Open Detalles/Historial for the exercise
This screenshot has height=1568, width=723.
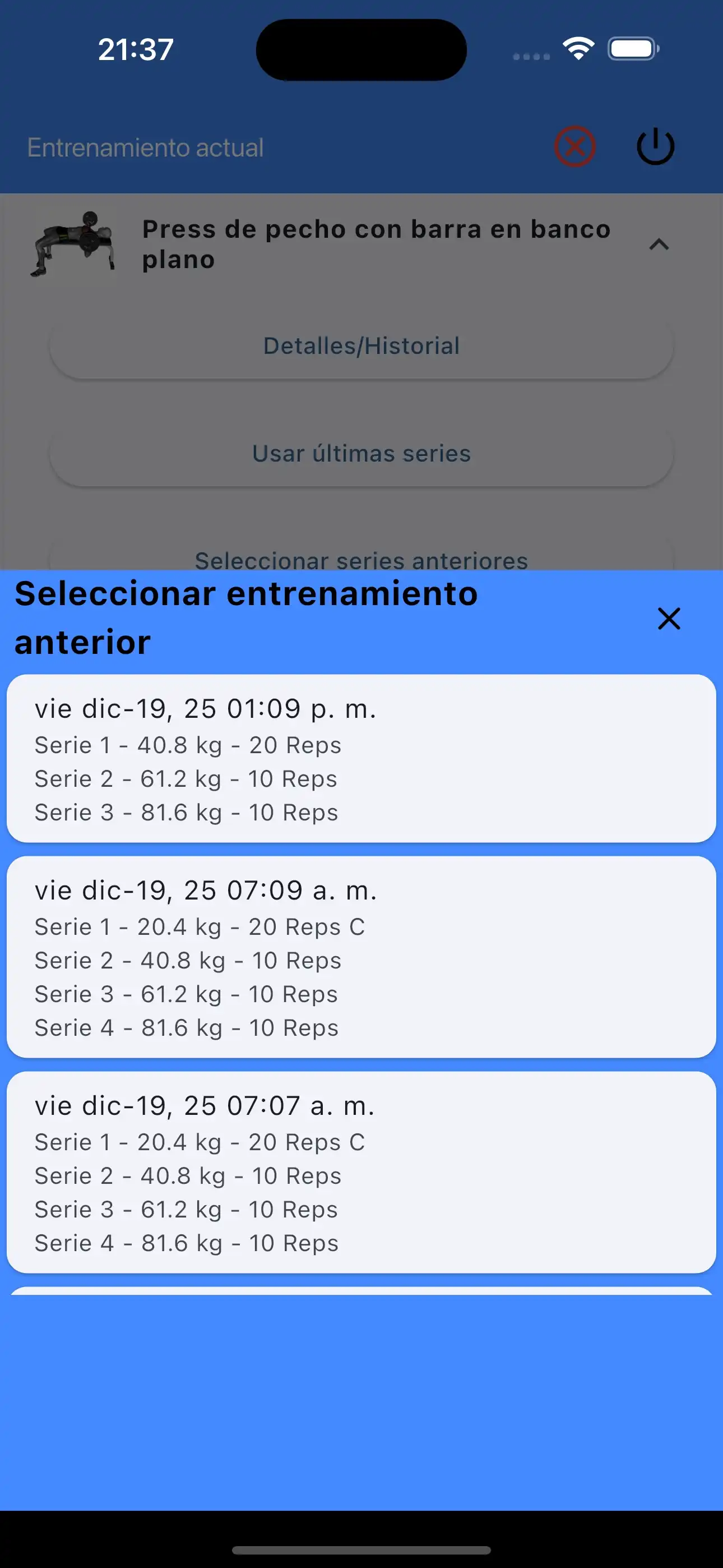[361, 346]
